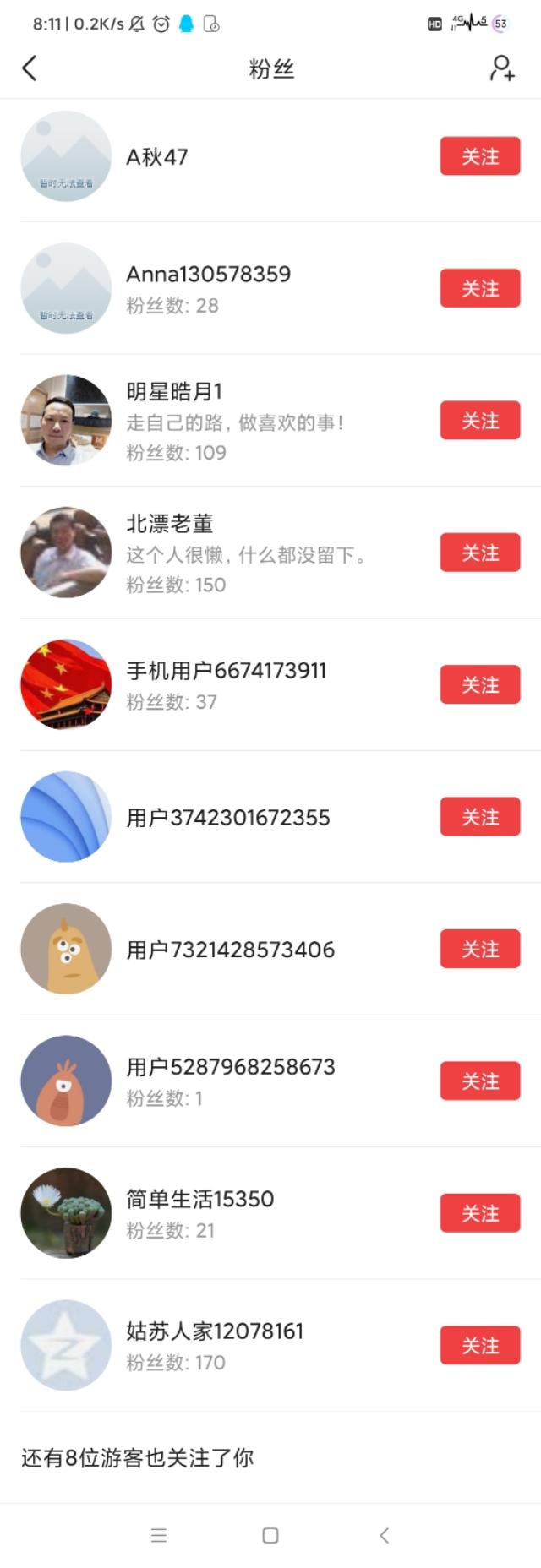Screen dimensions: 541x1568
Task: Open the avatar of 手机用户6674173911
Action: (66, 684)
